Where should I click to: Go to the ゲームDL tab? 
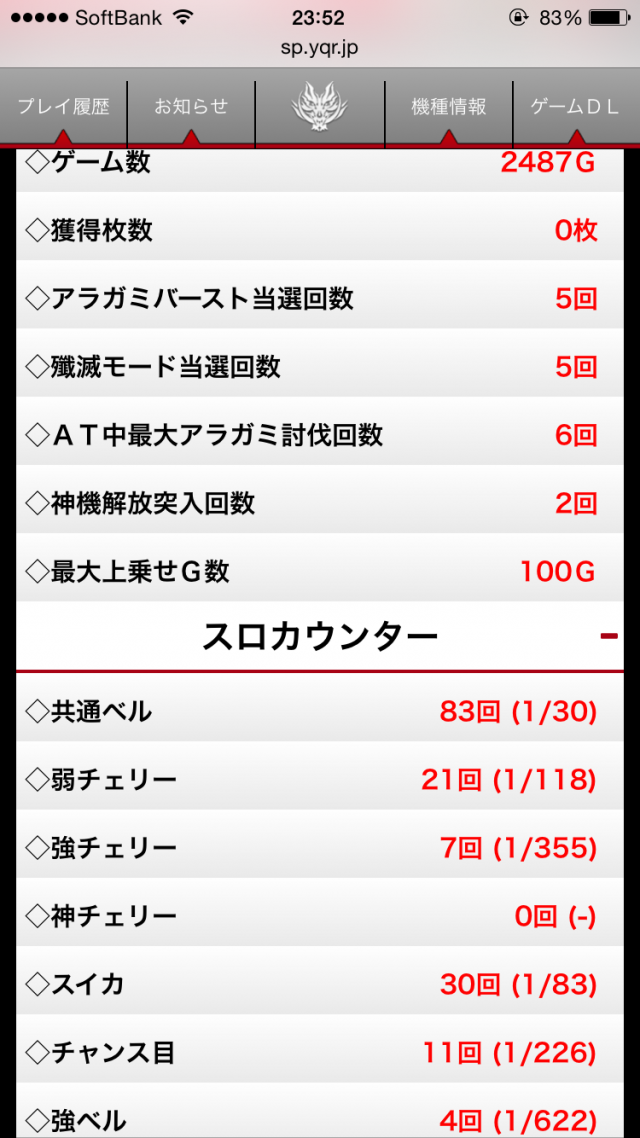click(575, 108)
